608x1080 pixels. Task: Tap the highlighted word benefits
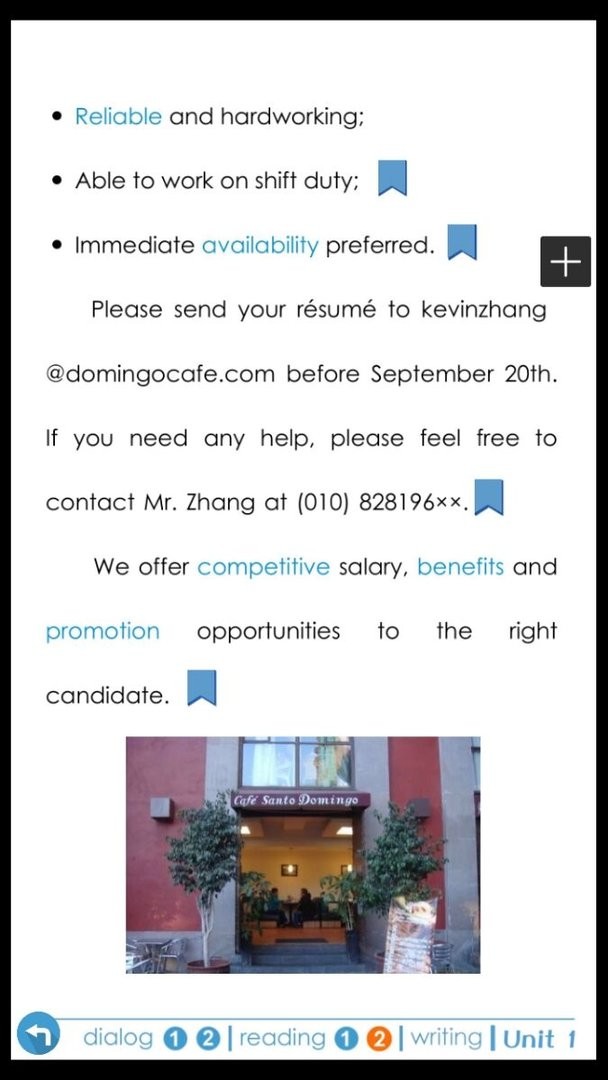tap(460, 567)
